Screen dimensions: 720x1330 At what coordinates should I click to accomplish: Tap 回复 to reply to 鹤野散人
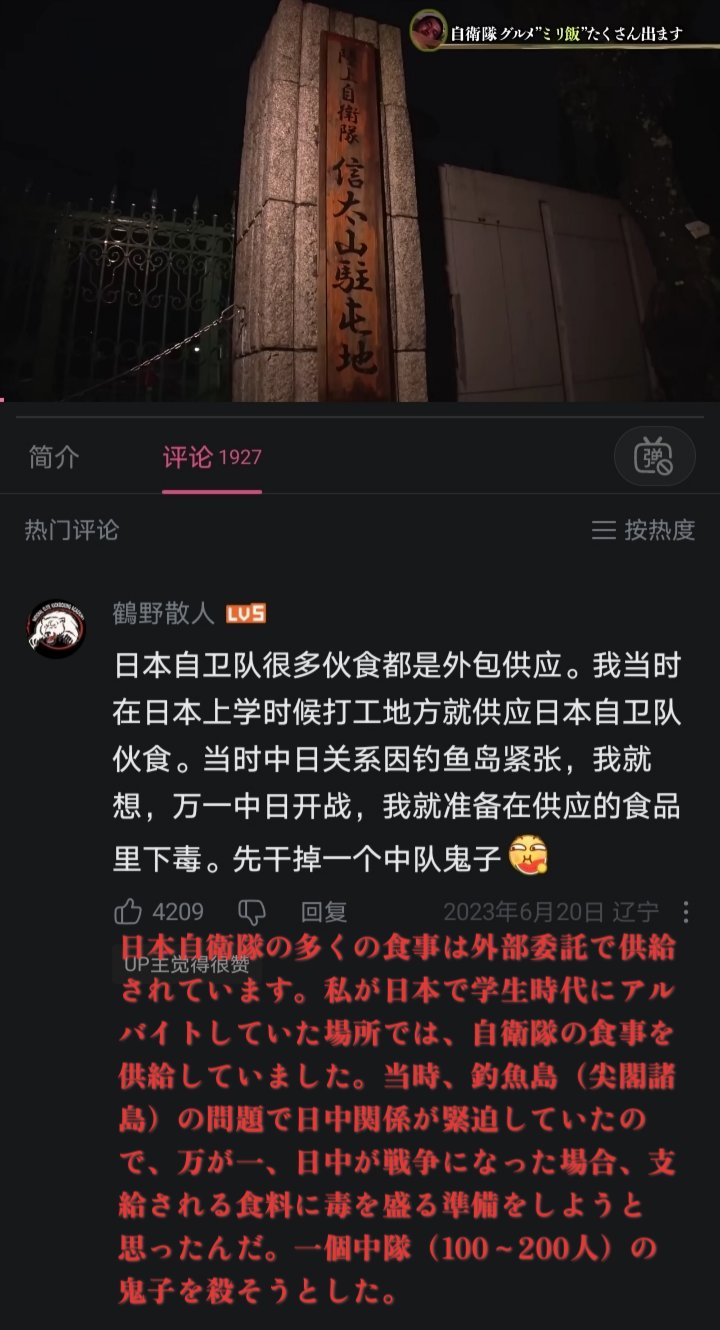click(x=323, y=912)
